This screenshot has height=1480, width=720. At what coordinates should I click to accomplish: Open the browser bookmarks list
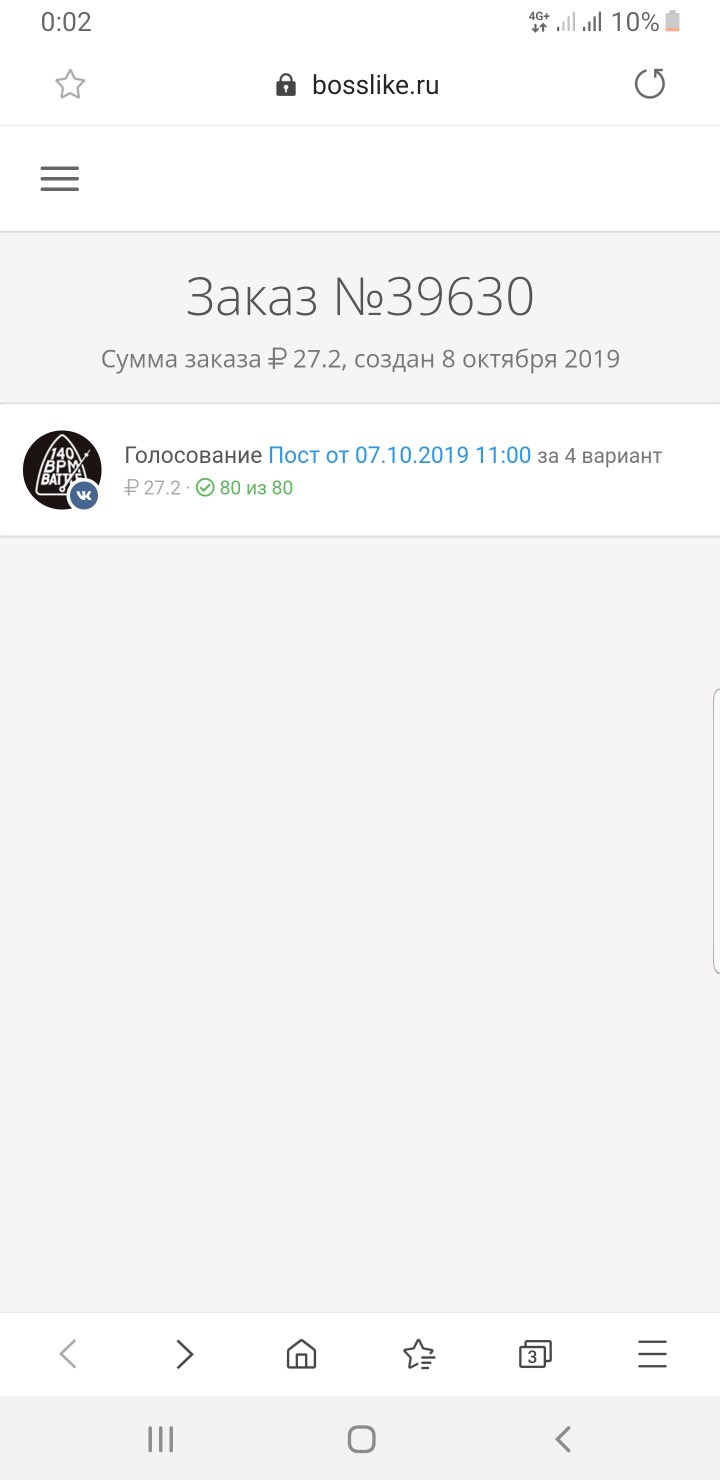click(x=418, y=1354)
